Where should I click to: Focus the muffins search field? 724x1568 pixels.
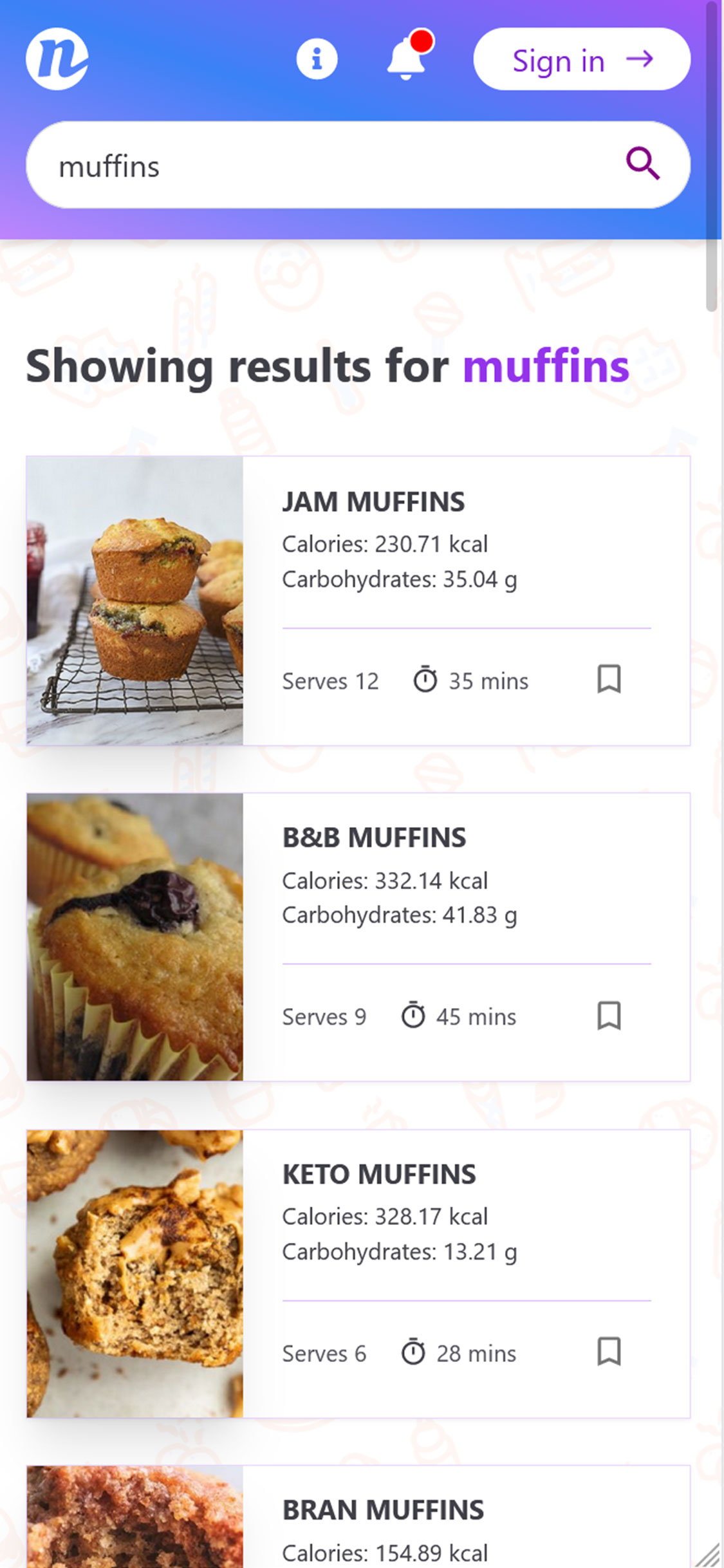coord(322,165)
